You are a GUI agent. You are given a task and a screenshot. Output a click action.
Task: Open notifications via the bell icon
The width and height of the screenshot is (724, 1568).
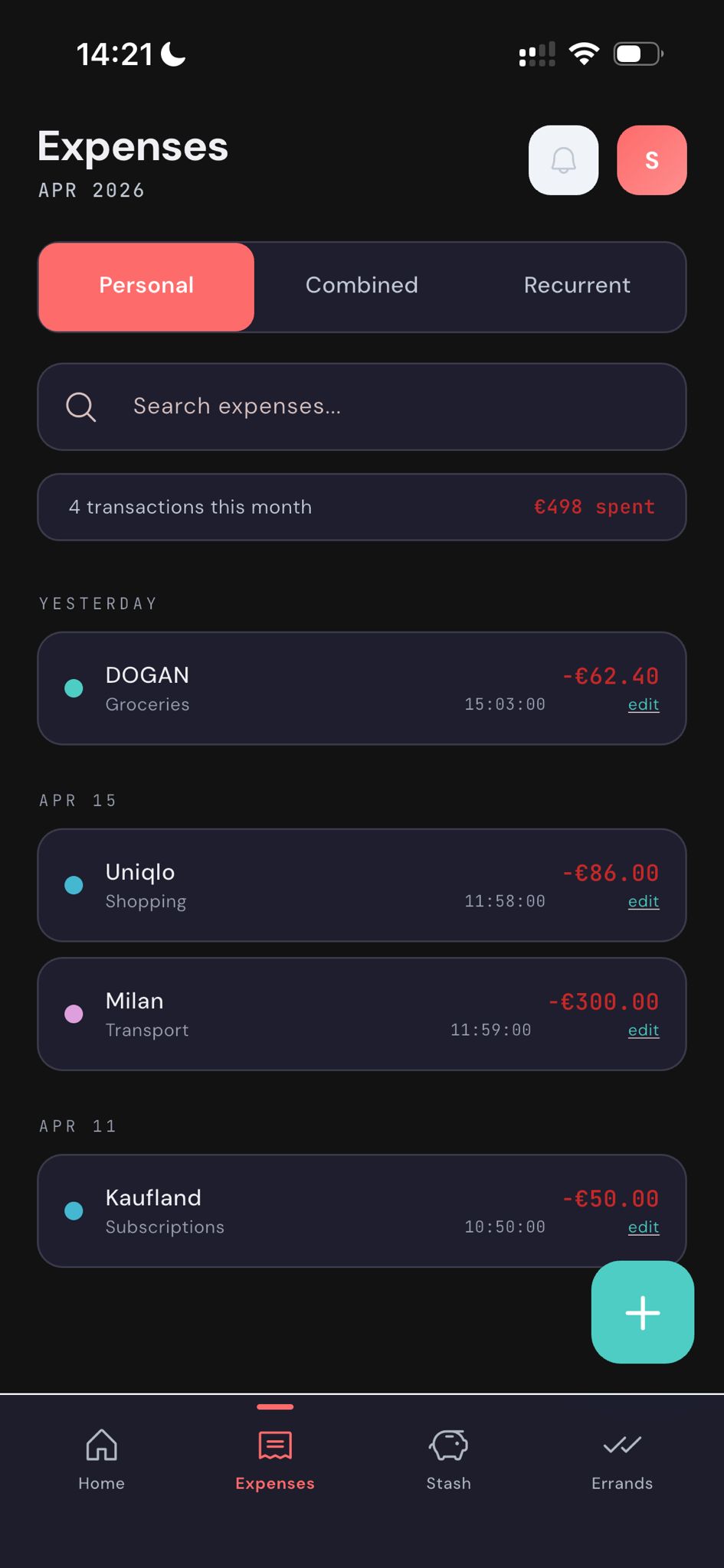(x=563, y=160)
